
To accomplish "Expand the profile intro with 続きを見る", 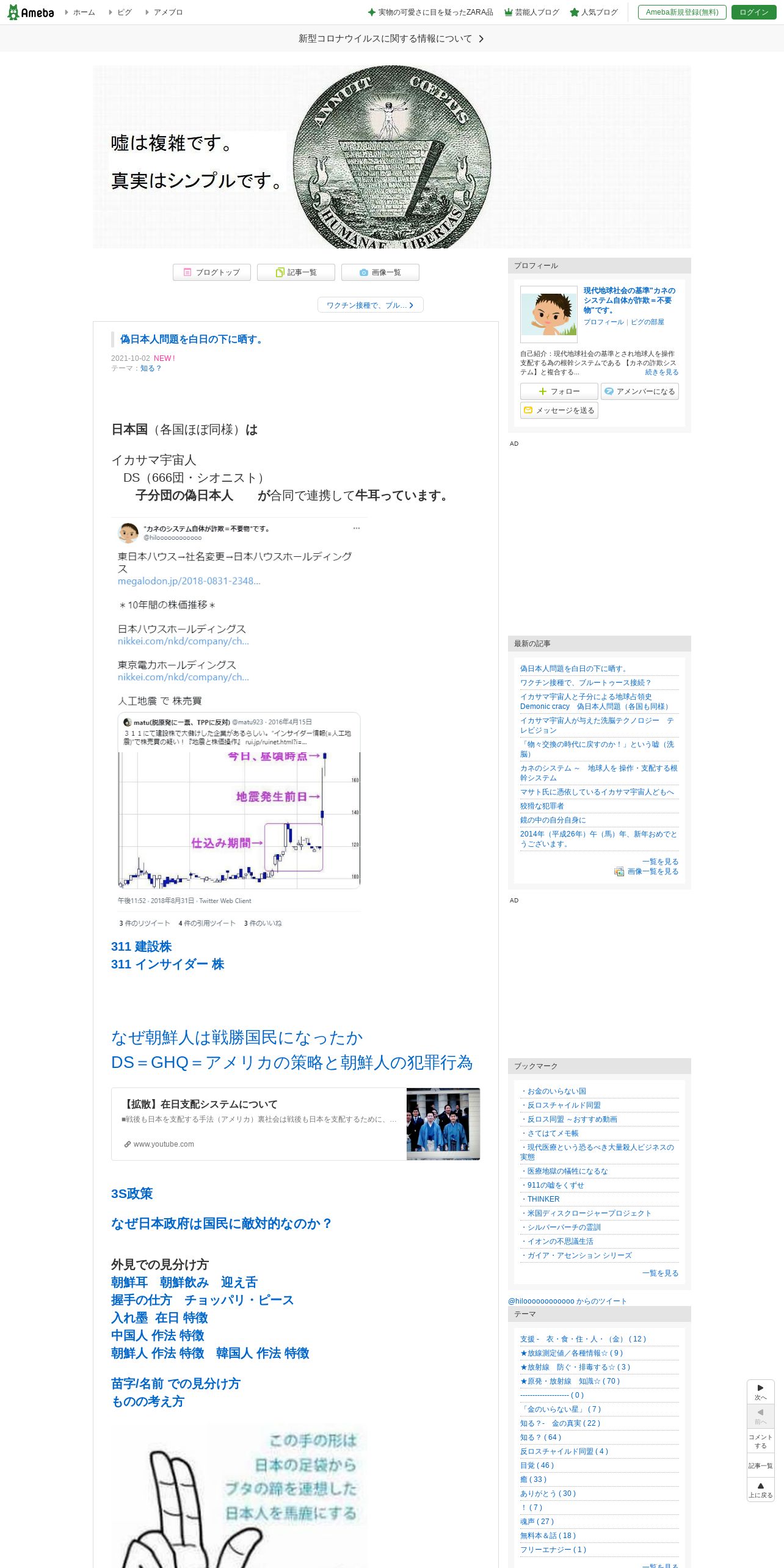I will point(662,372).
